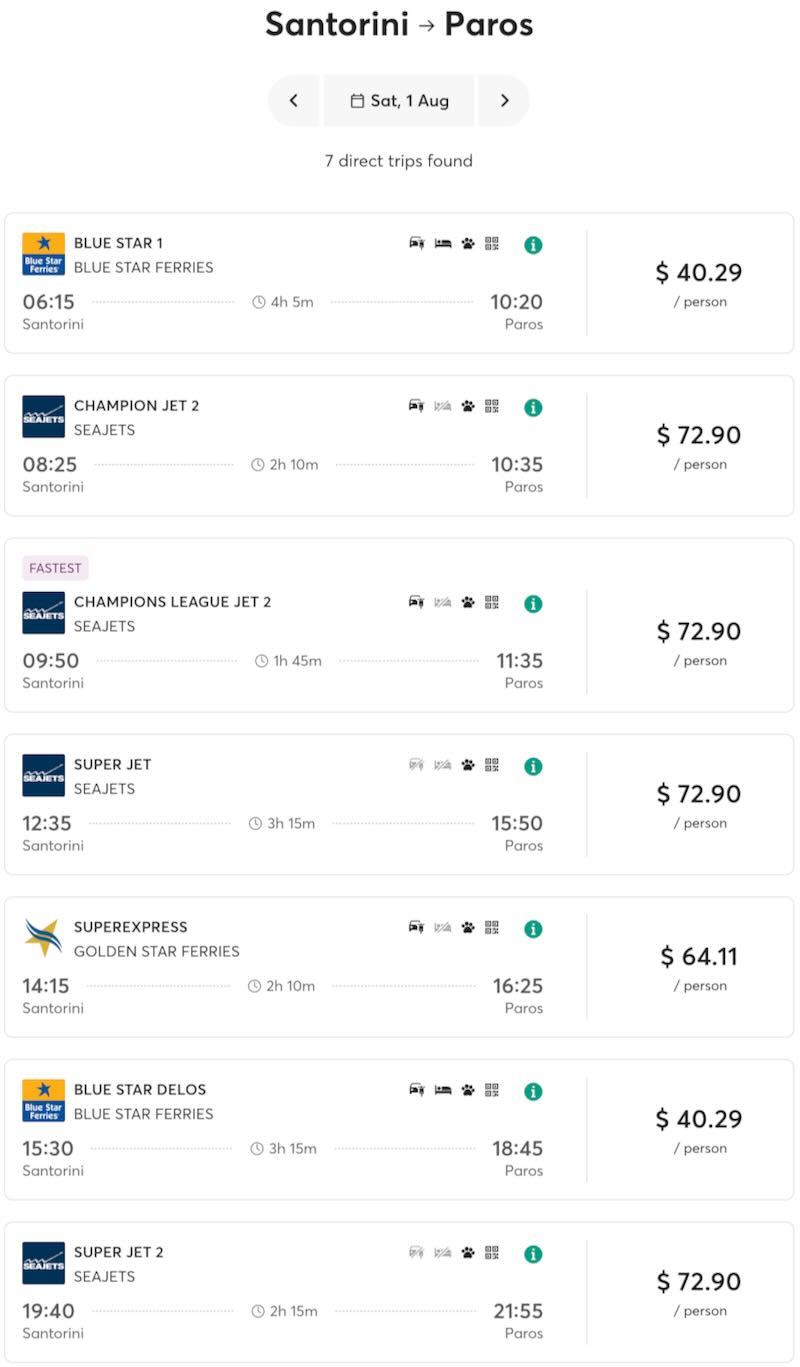The height and width of the screenshot is (1367, 800).
Task: Click the info icon on the SUPER JET 2 trip
Action: pos(532,1253)
